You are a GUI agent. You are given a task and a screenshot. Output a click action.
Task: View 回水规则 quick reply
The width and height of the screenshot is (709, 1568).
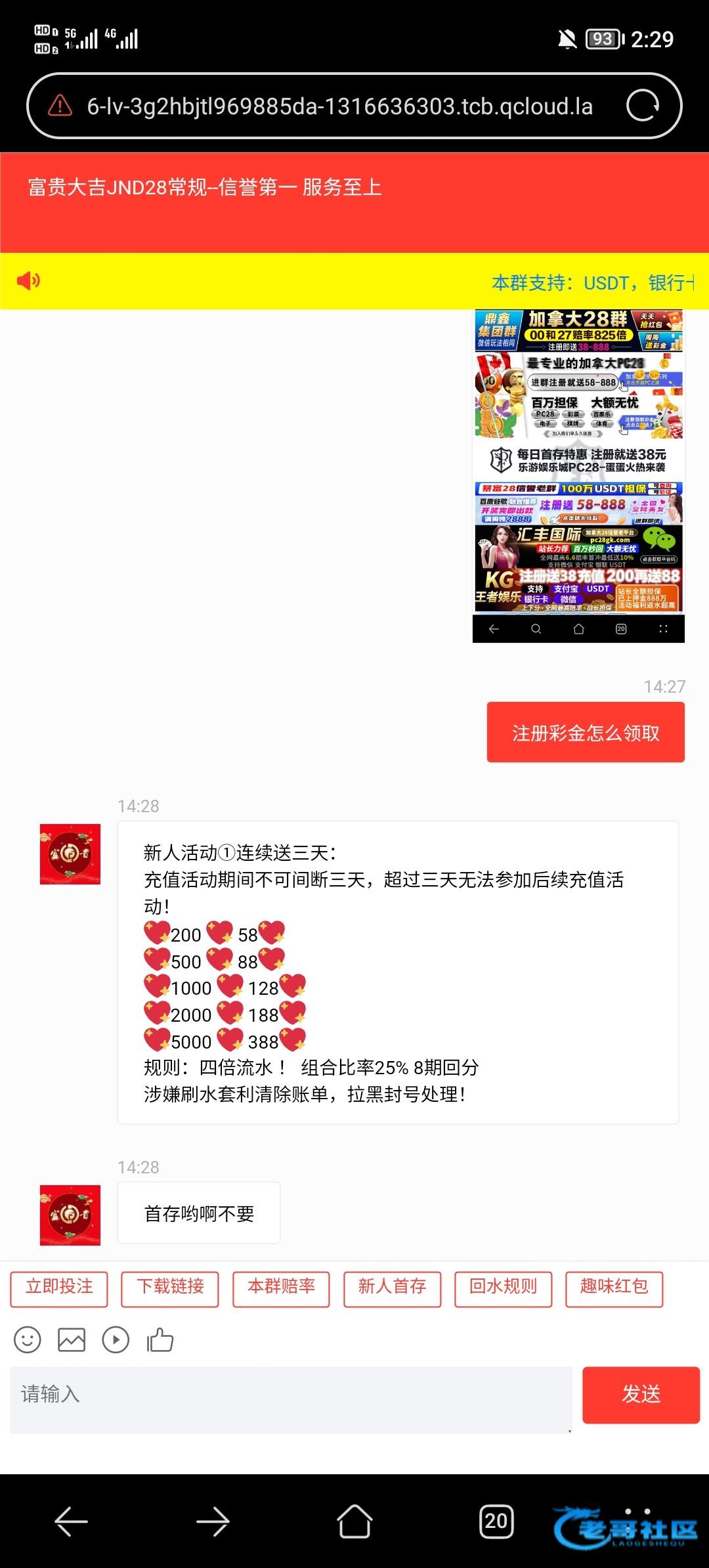click(x=503, y=1286)
